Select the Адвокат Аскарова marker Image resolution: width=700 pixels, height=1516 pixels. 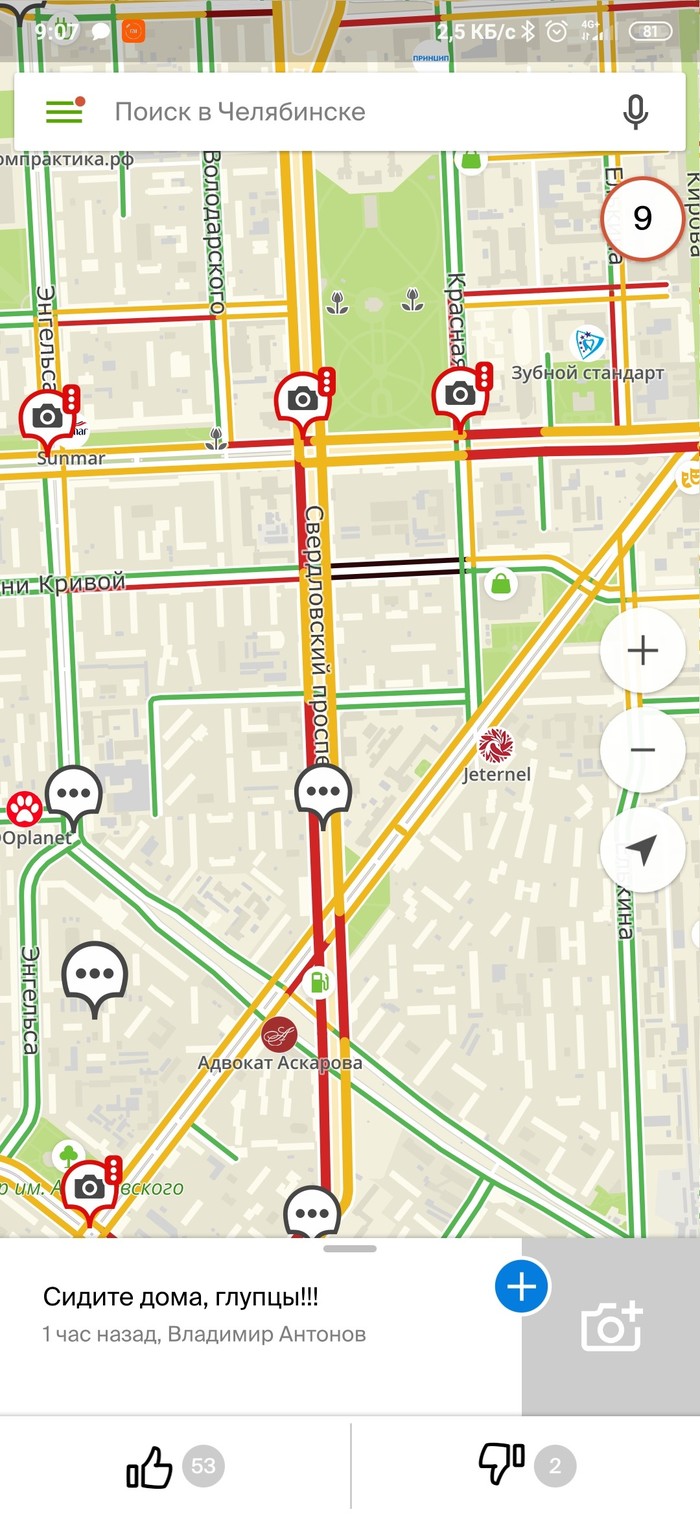pyautogui.click(x=279, y=1036)
